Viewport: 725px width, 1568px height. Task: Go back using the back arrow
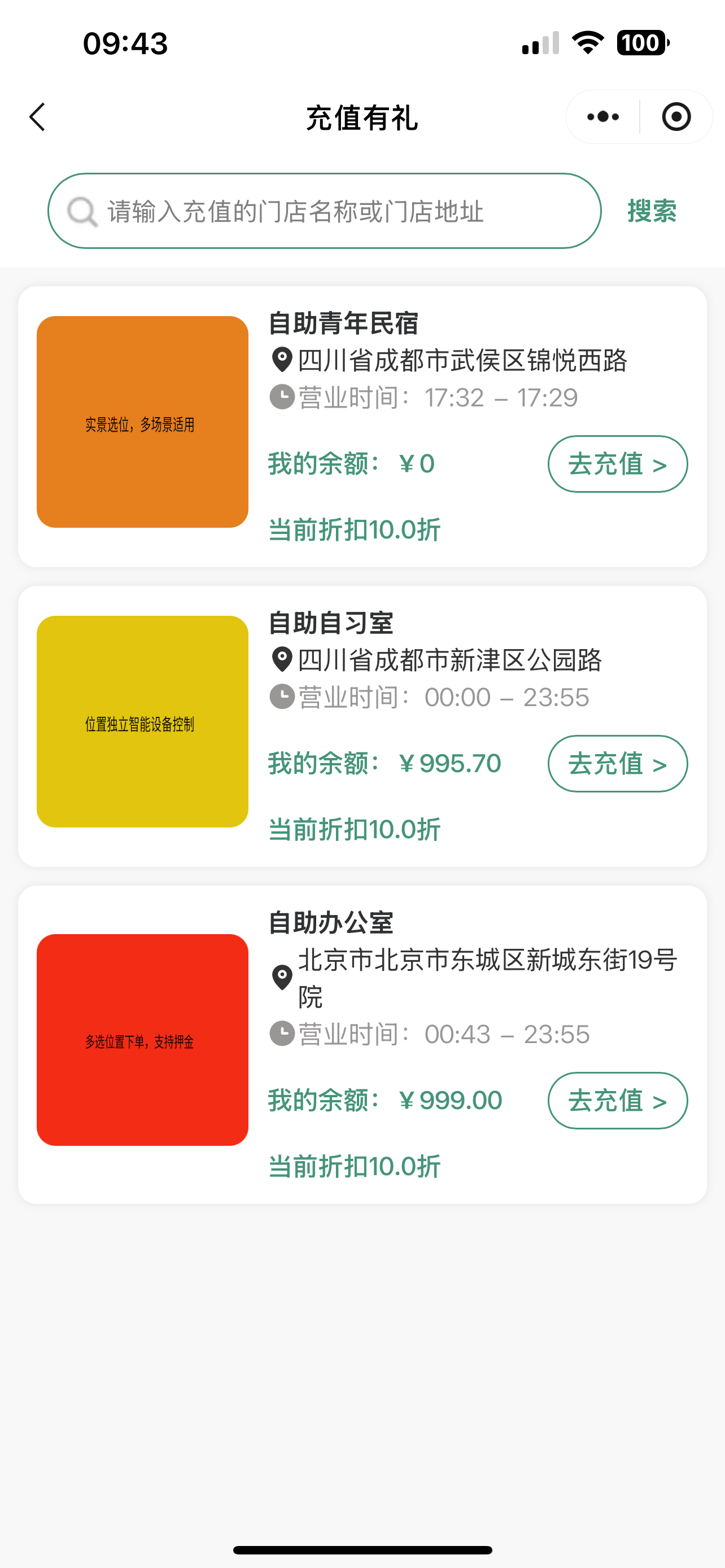tap(37, 117)
